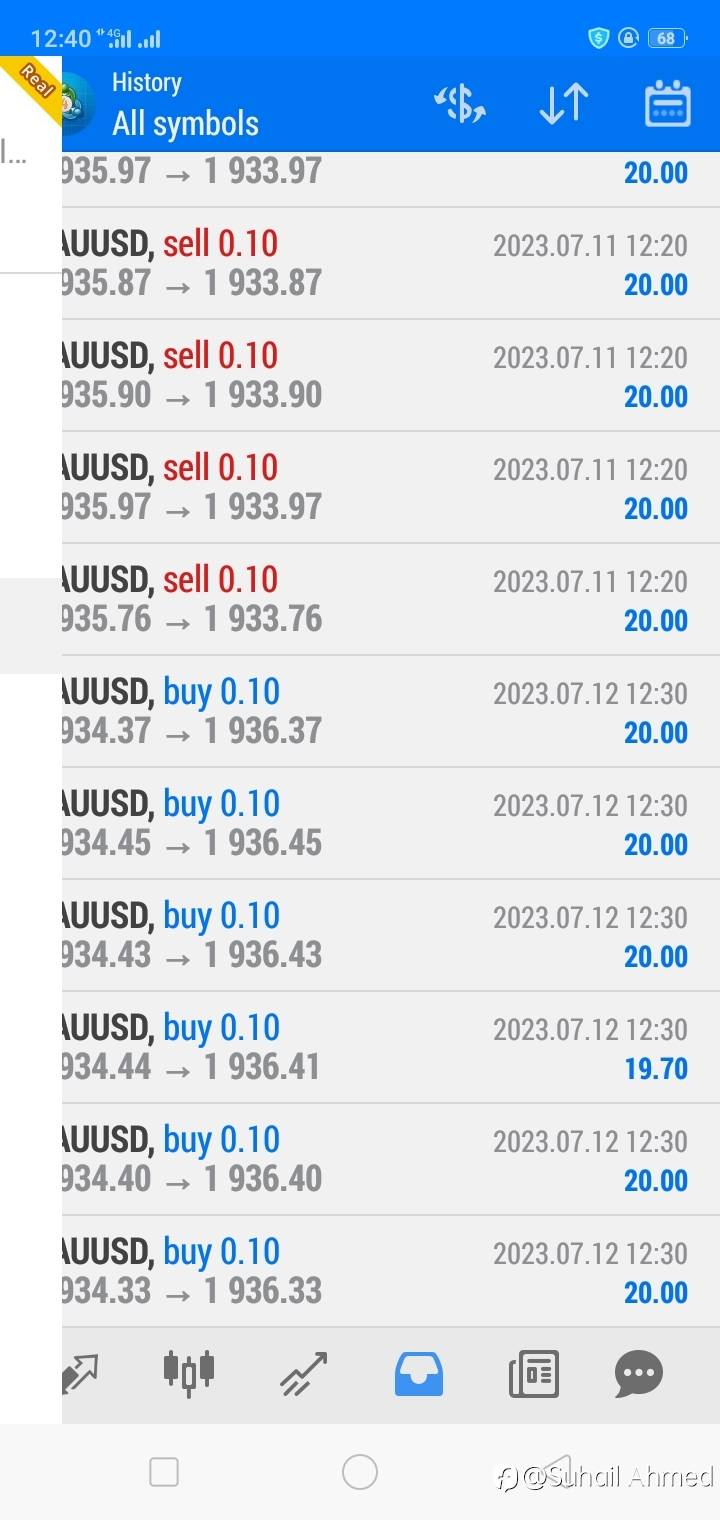The height and width of the screenshot is (1520, 720).
Task: Open the recent apps overview
Action: pyautogui.click(x=164, y=1472)
